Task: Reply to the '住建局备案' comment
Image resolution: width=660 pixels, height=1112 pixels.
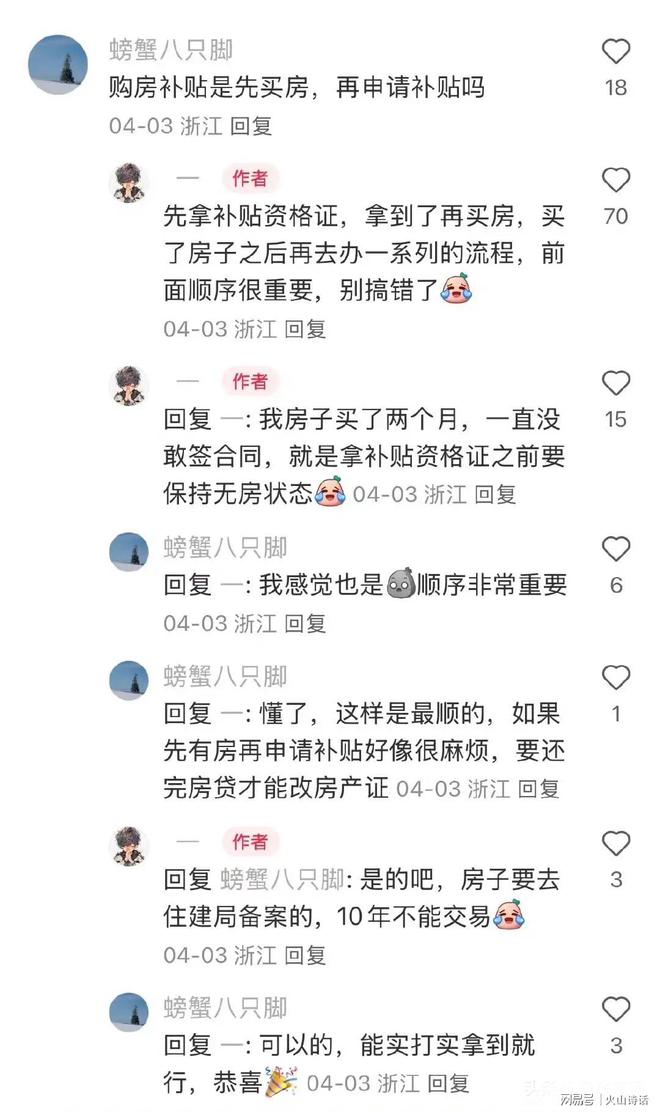Action: point(305,955)
